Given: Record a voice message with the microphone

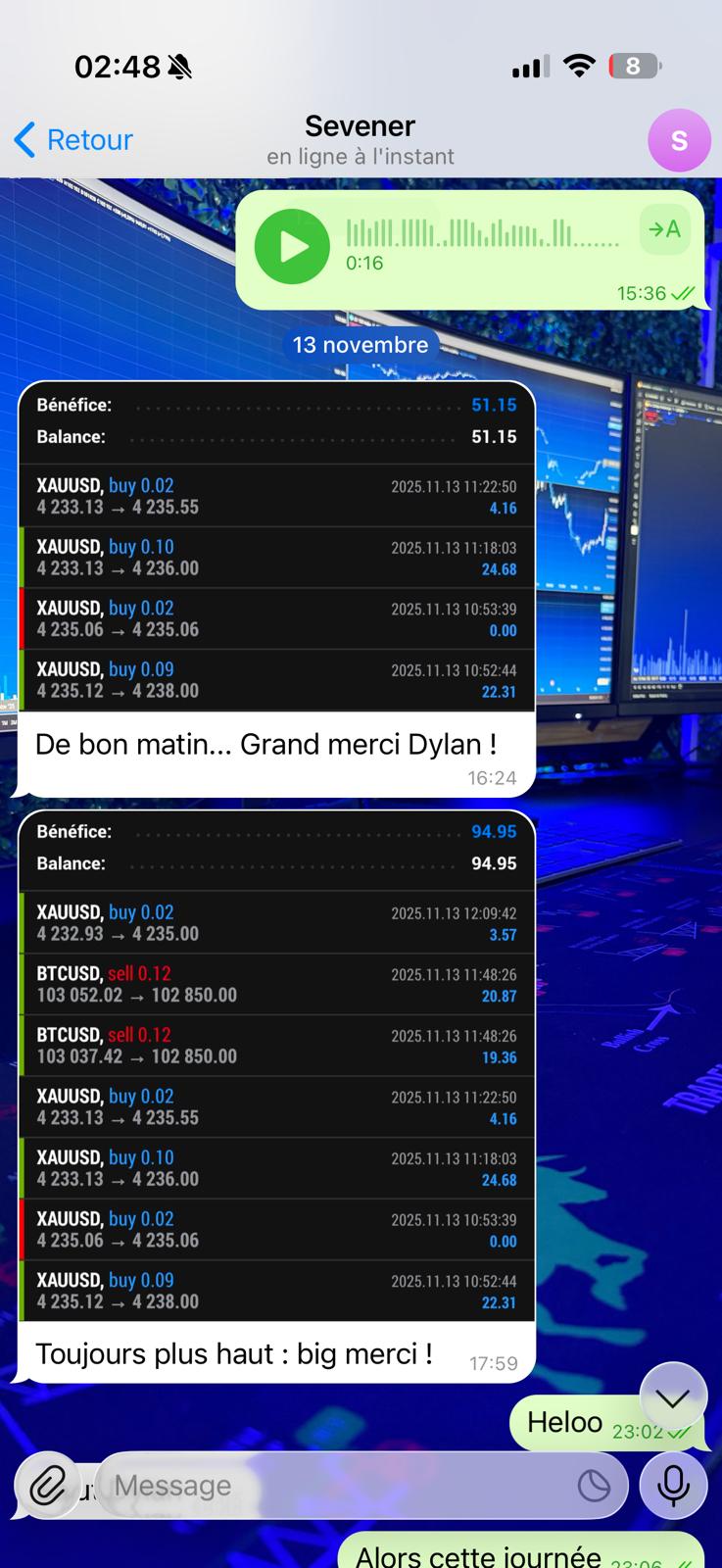Looking at the screenshot, I should (x=673, y=1486).
